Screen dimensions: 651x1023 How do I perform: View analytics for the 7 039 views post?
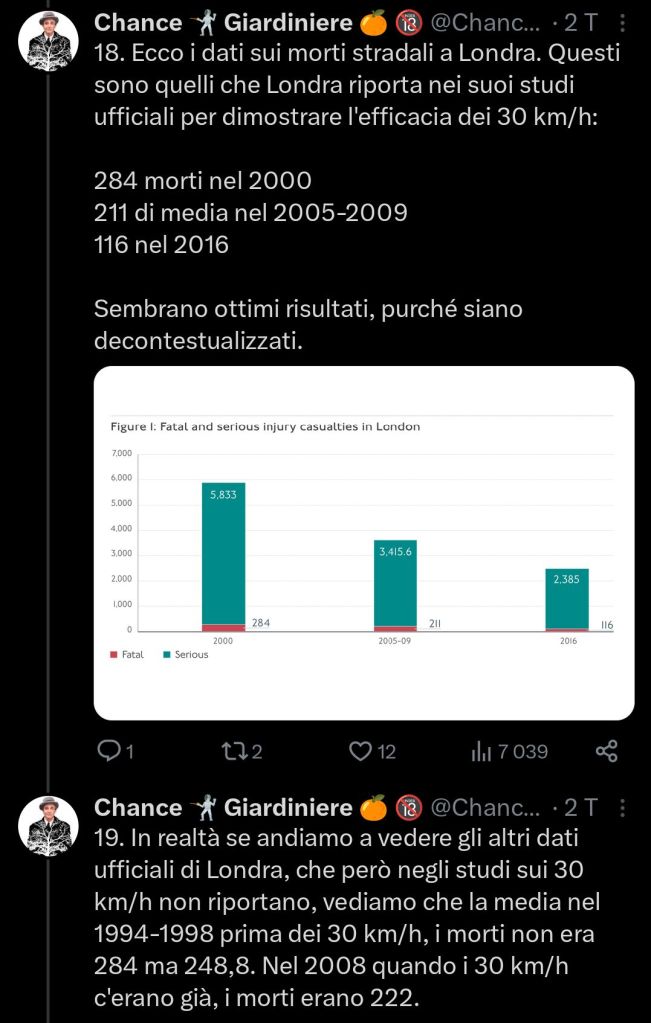(x=481, y=750)
